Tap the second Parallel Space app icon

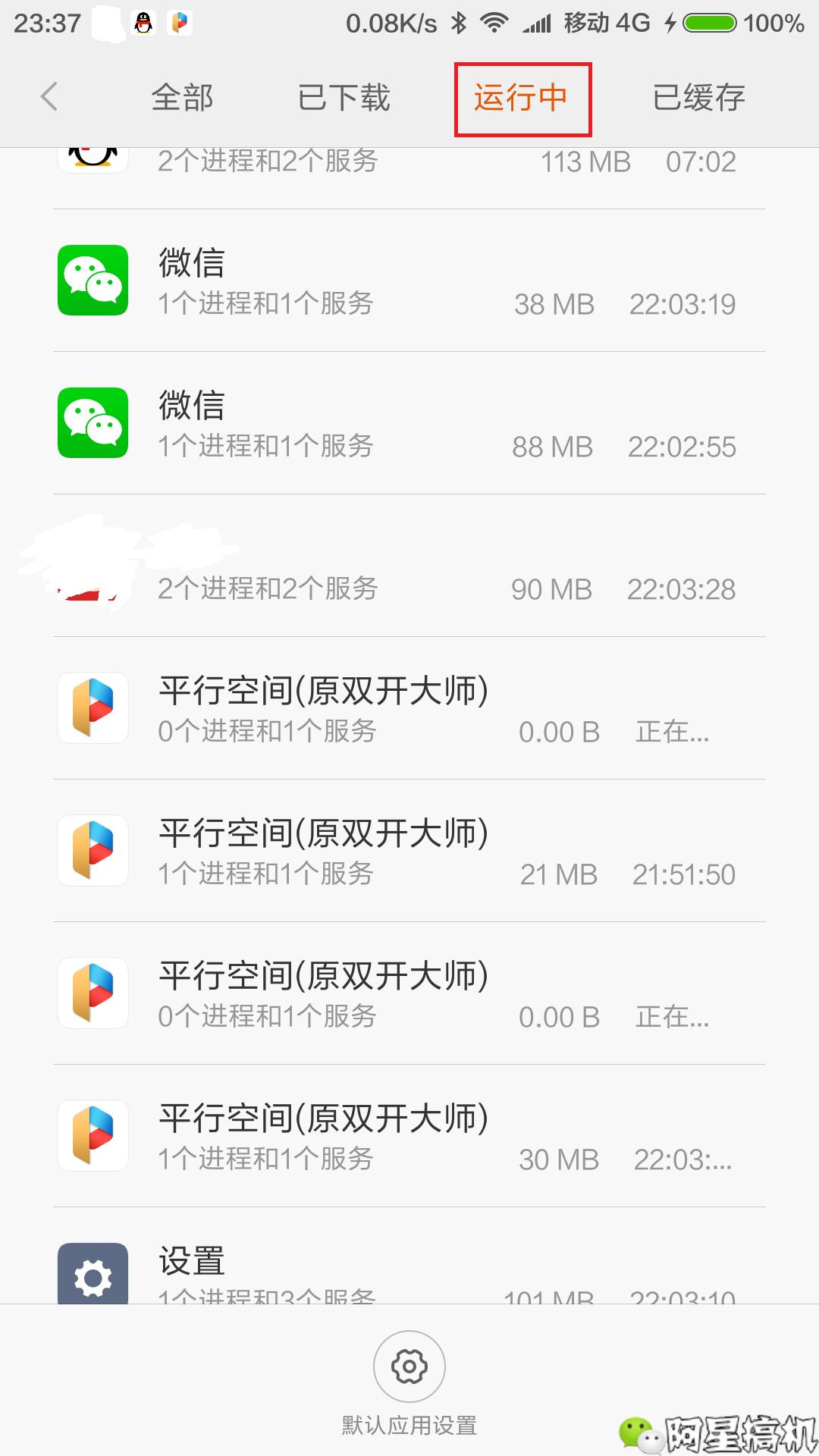[92, 849]
